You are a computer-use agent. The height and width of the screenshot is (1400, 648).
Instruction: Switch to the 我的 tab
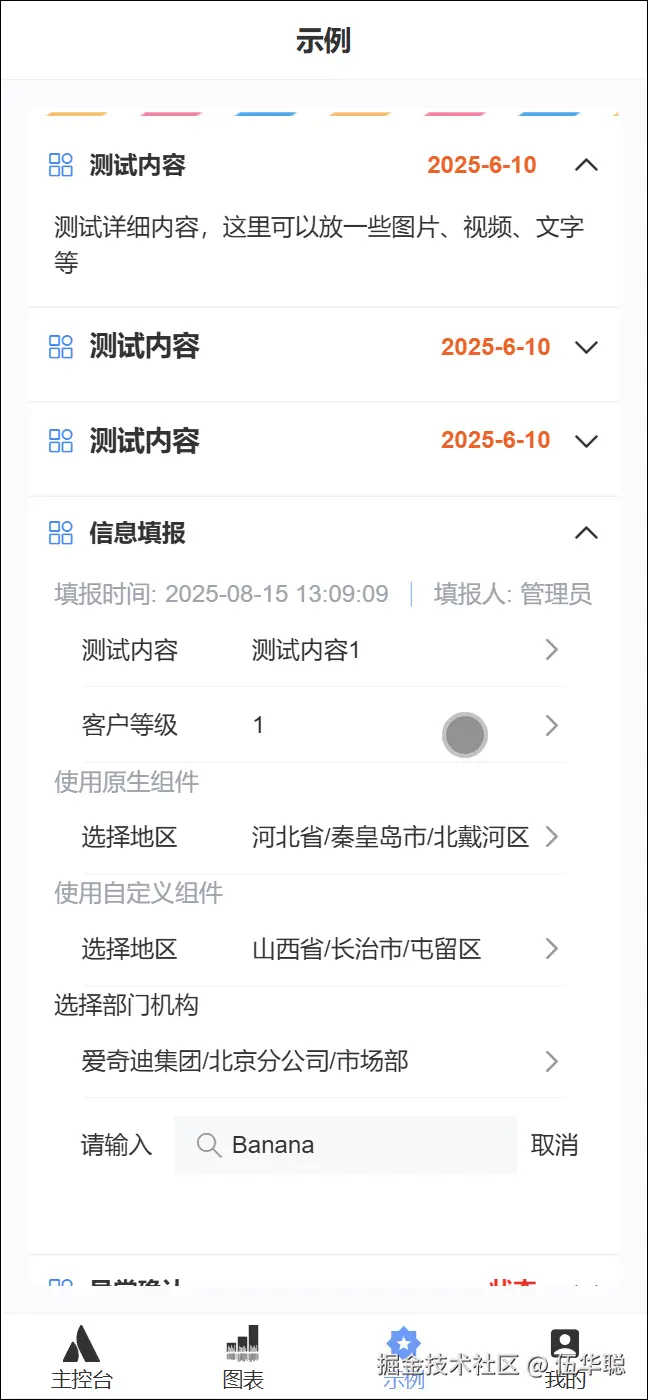[x=565, y=1357]
